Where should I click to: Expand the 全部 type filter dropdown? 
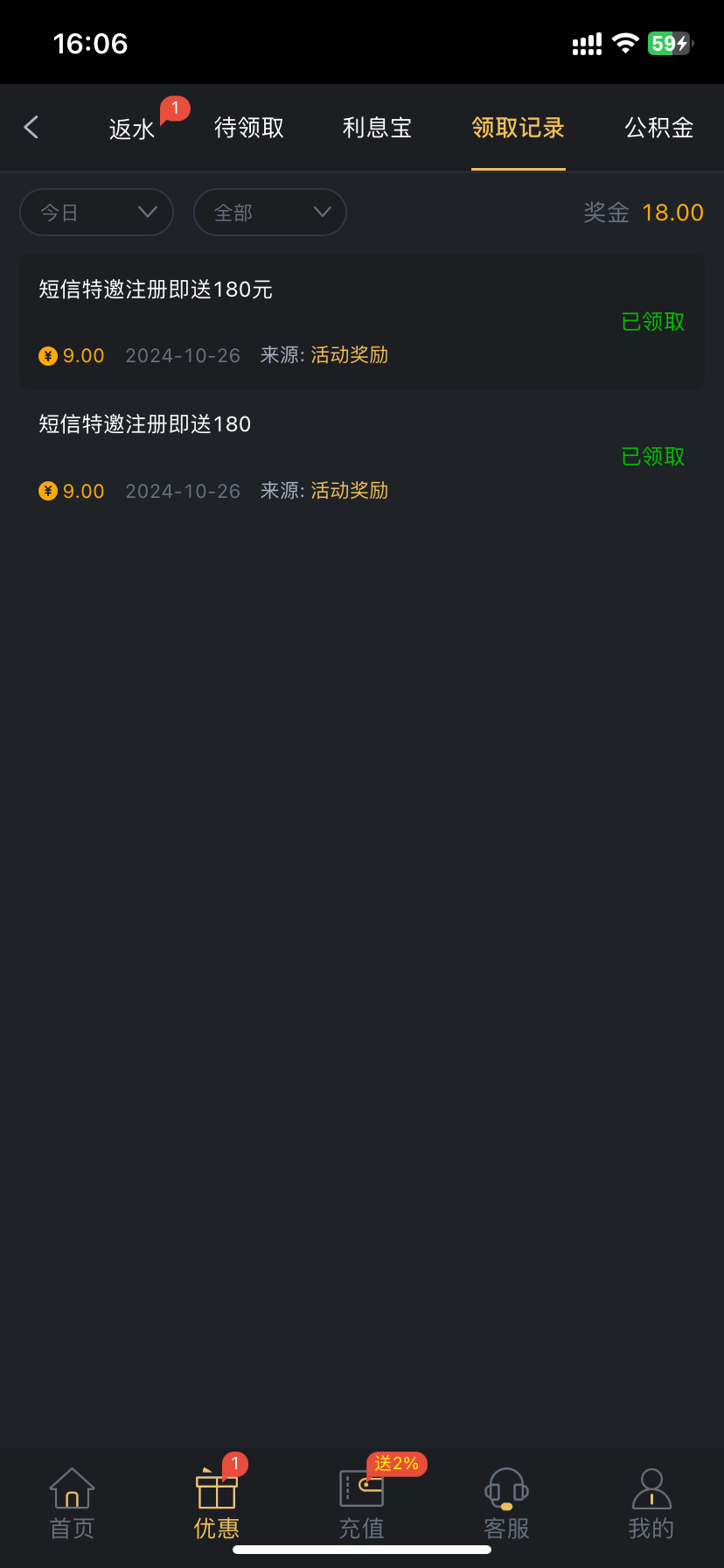point(269,212)
